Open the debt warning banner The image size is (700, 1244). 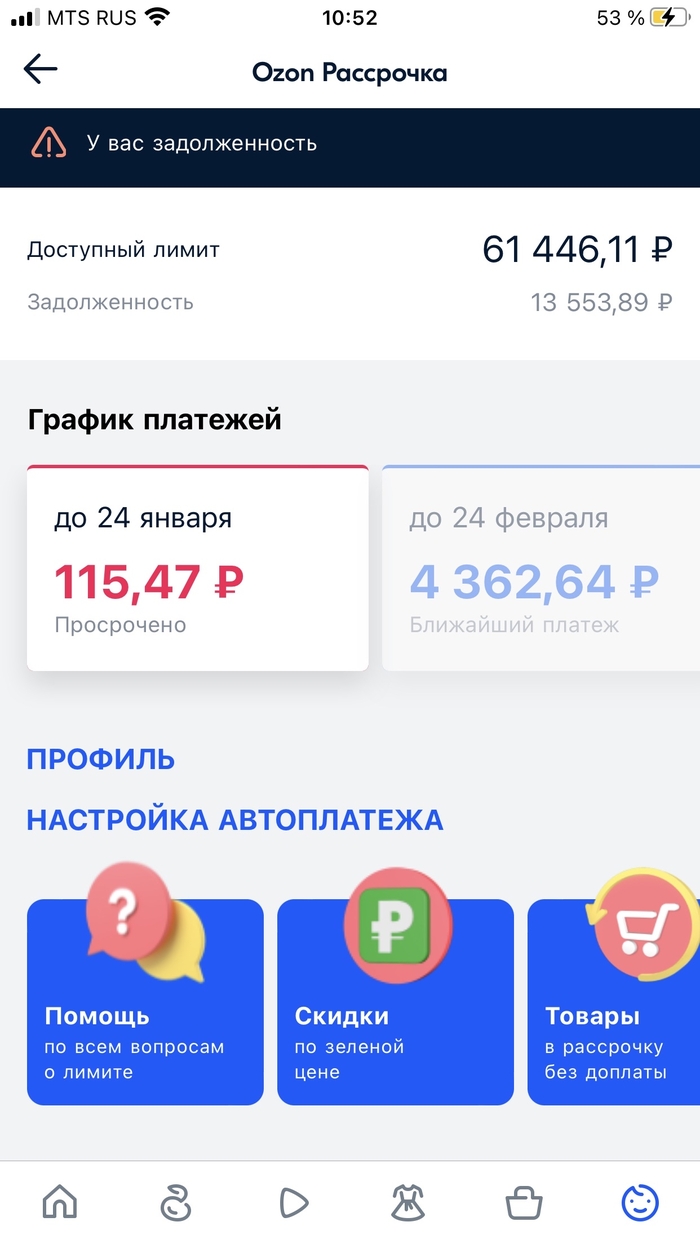pyautogui.click(x=350, y=143)
